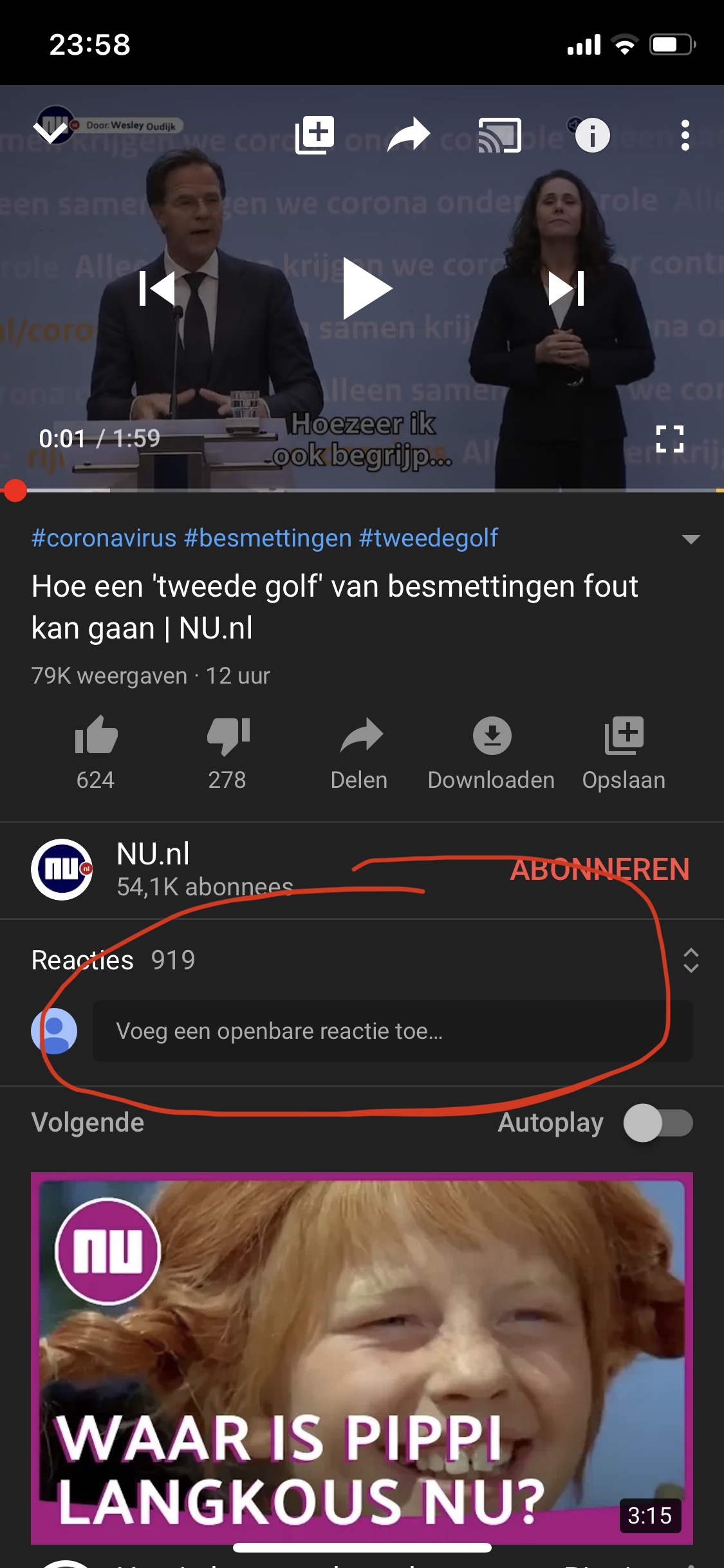This screenshot has height=1568, width=724.
Task: Expand the video description arrow
Action: 691,539
